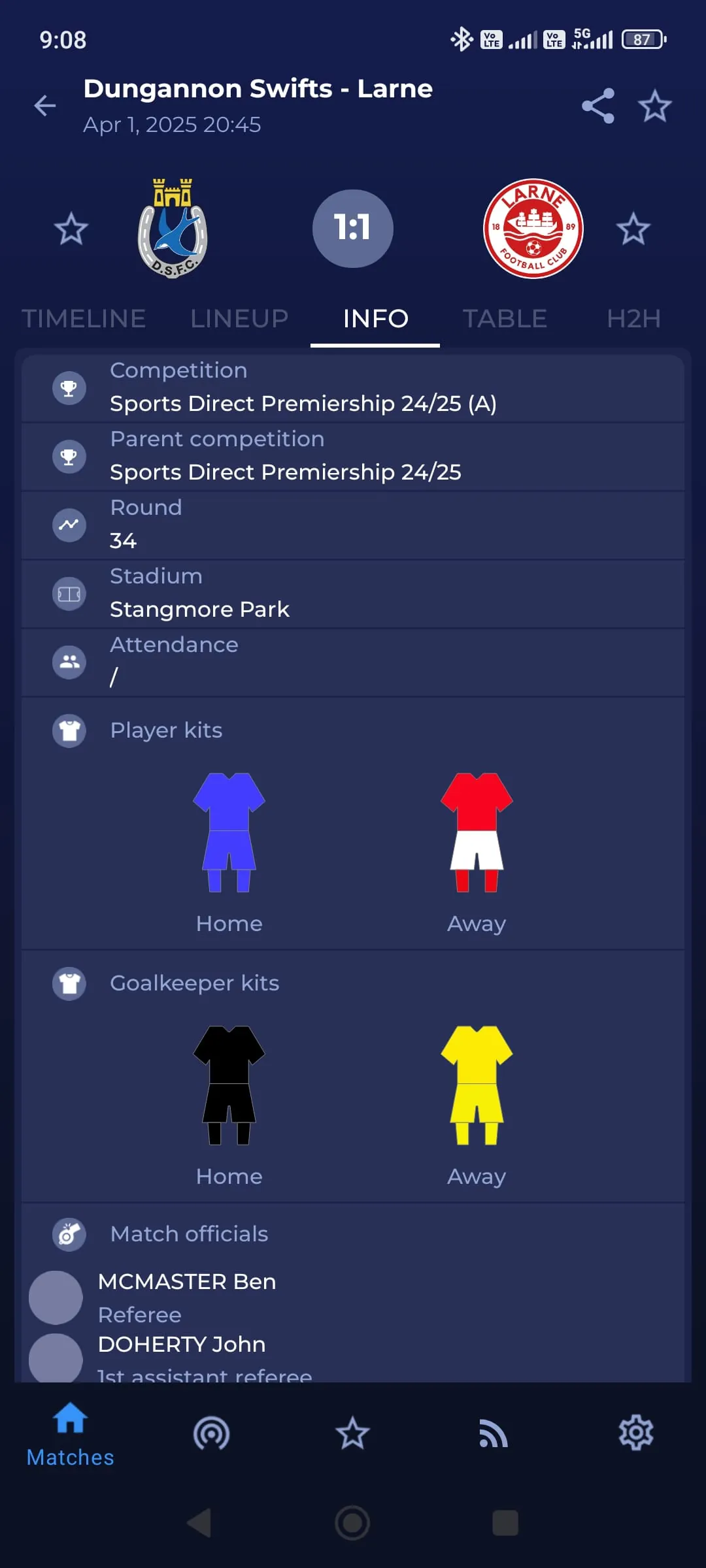Expand the Parent competition entry
The height and width of the screenshot is (1568, 706).
click(353, 456)
